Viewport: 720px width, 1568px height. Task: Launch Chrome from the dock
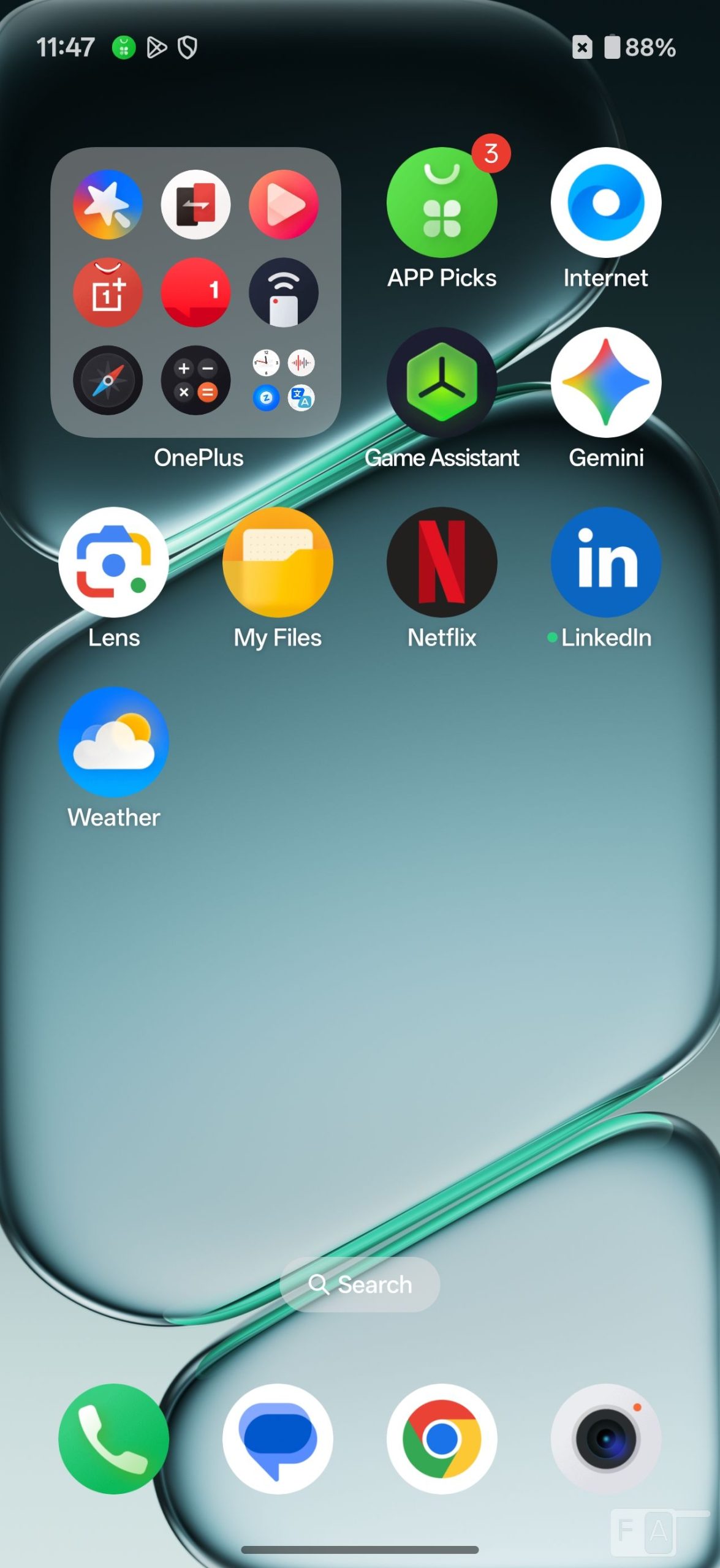441,1438
